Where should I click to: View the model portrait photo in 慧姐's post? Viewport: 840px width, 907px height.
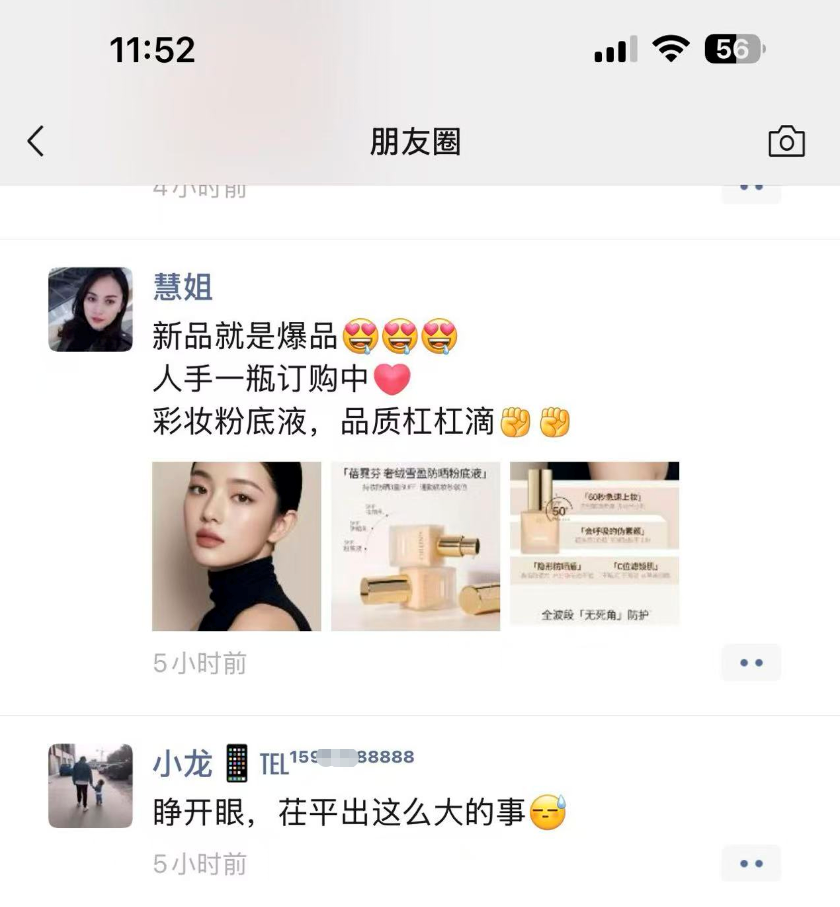click(x=236, y=546)
